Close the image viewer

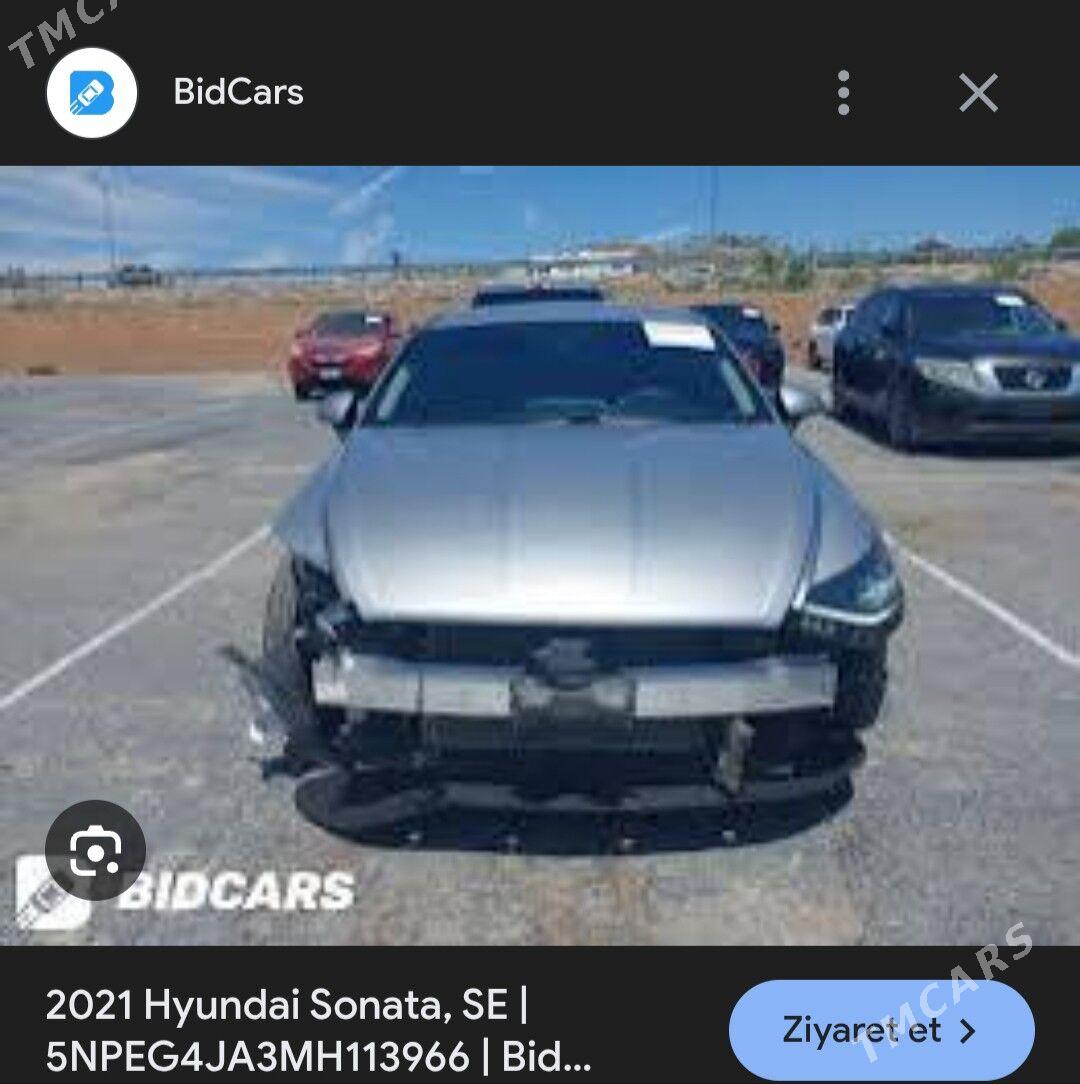coord(978,93)
